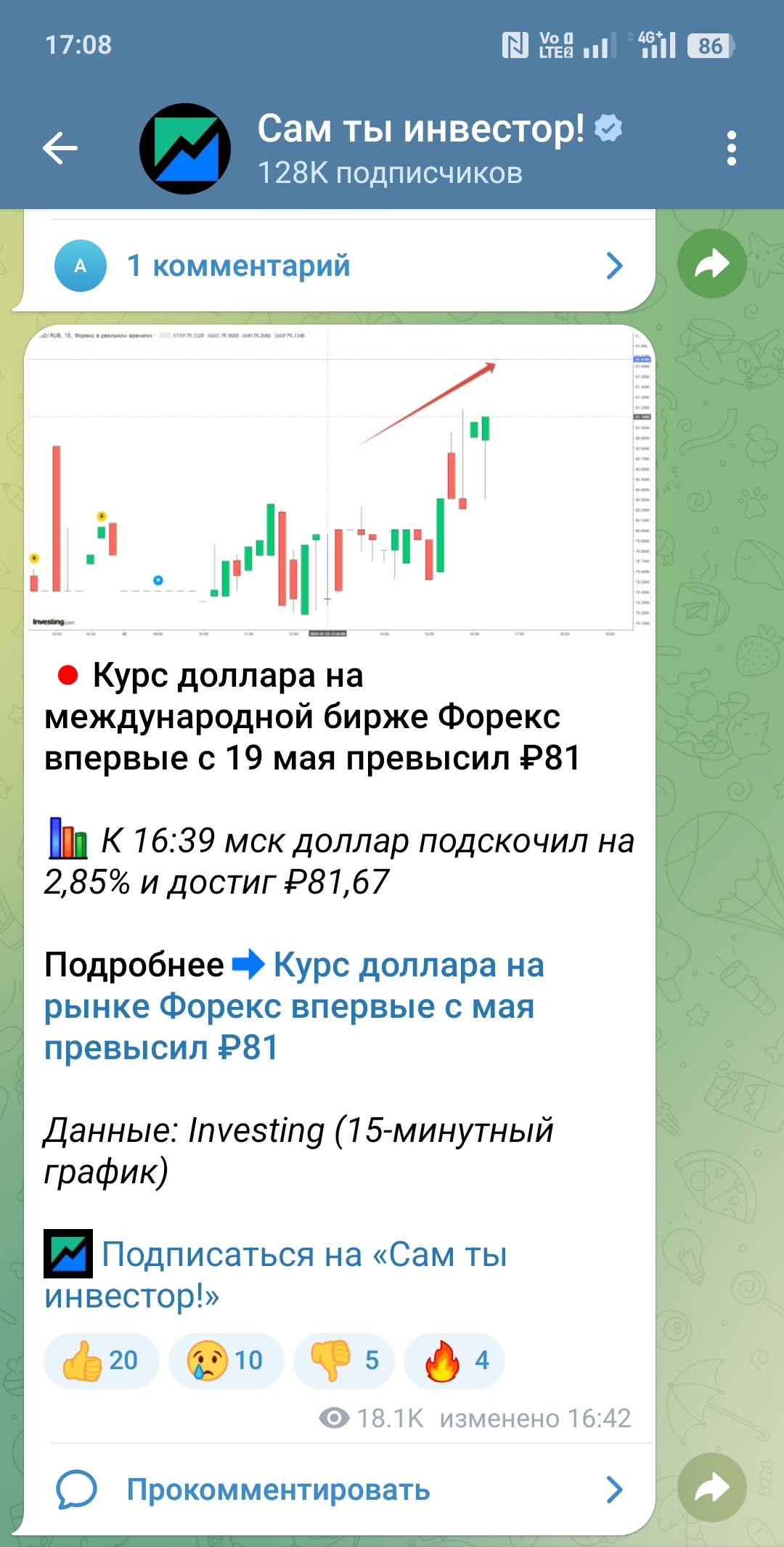This screenshot has width=784, height=1547.
Task: Go back using the arrow icon
Action: (60, 149)
